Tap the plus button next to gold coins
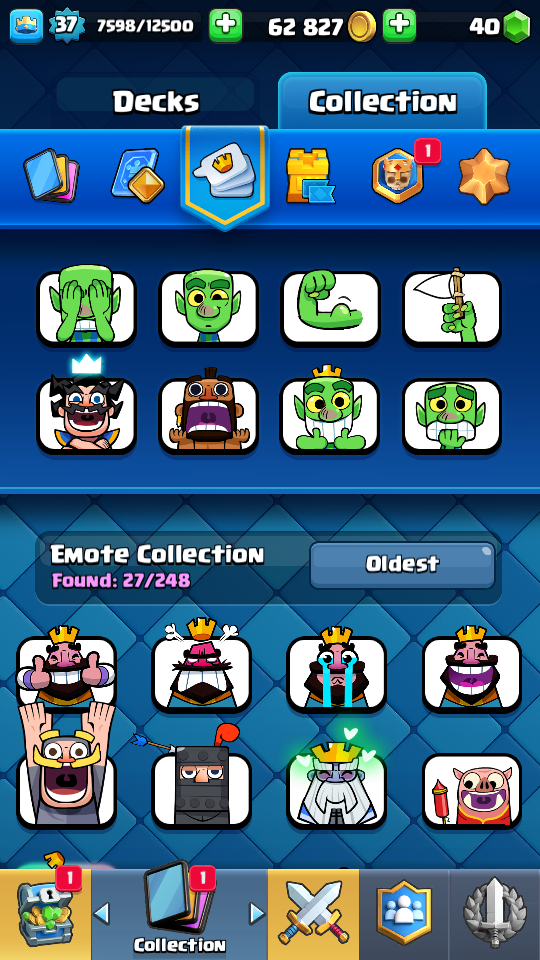This screenshot has height=960, width=540. (399, 26)
